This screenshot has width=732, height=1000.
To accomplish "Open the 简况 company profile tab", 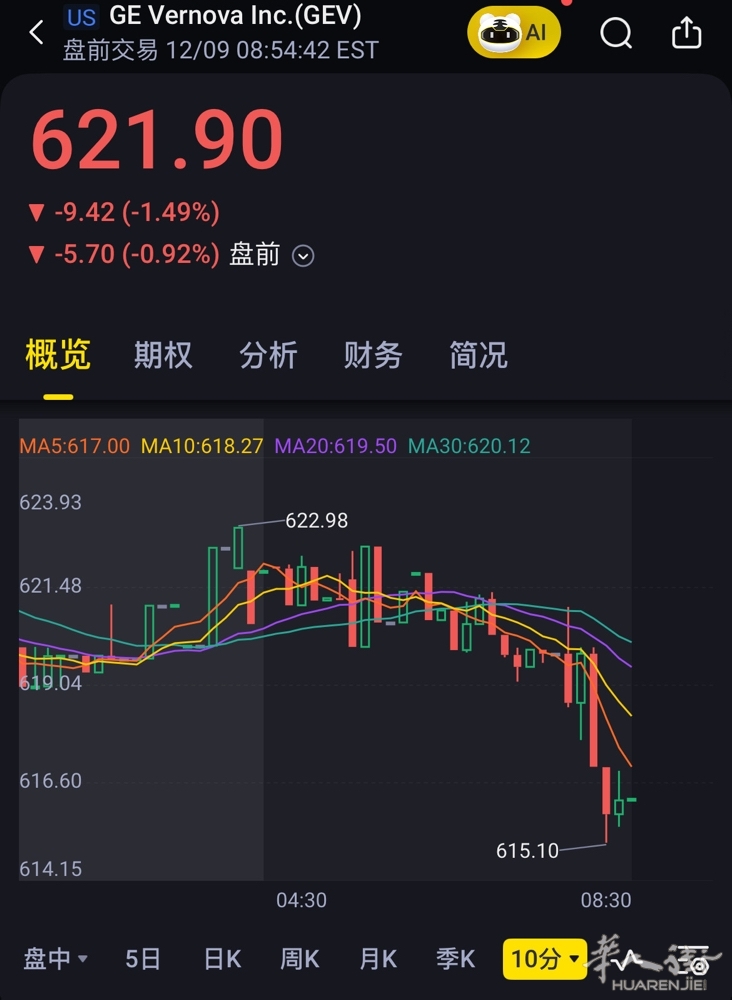I will (478, 355).
